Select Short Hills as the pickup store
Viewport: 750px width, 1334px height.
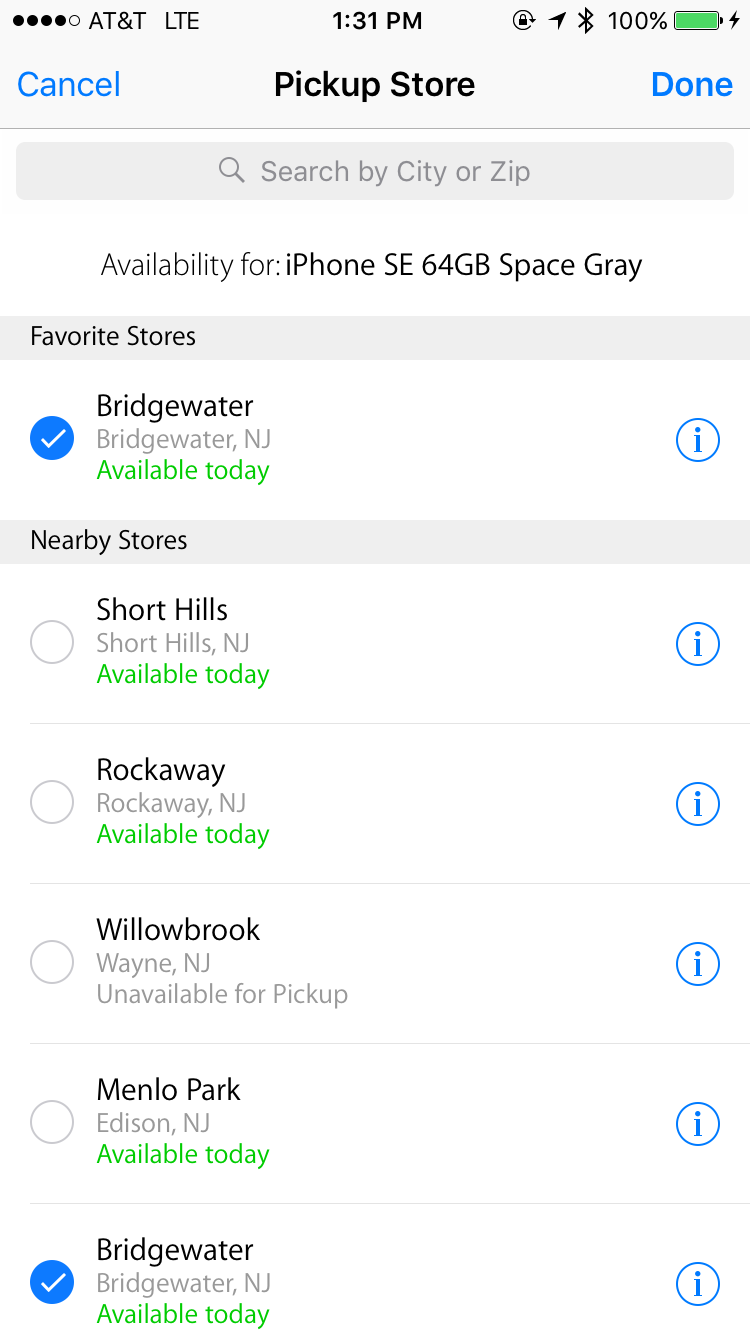pos(52,642)
